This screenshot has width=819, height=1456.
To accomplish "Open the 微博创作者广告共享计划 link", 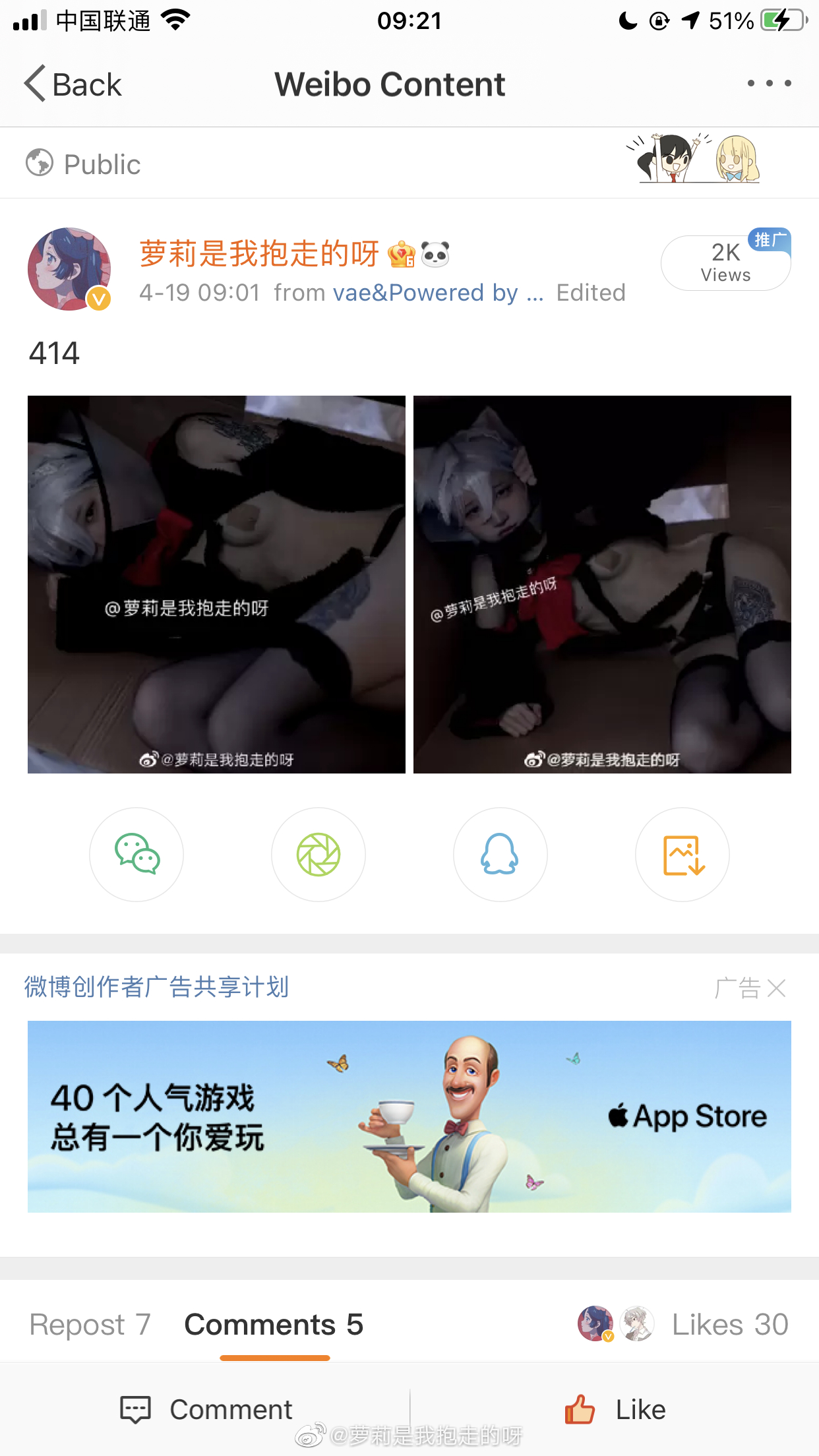I will click(157, 987).
